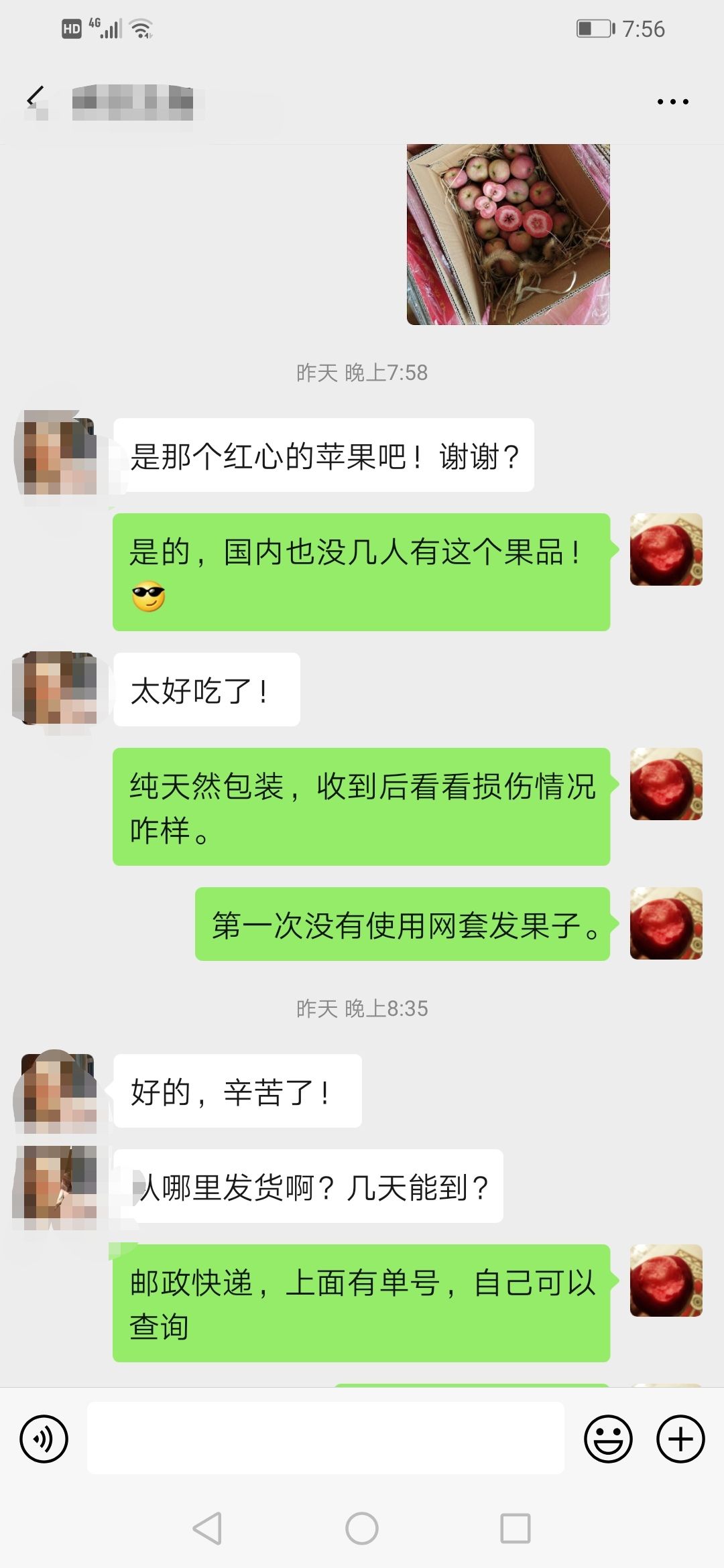Open the red apple box photo

coord(508,235)
